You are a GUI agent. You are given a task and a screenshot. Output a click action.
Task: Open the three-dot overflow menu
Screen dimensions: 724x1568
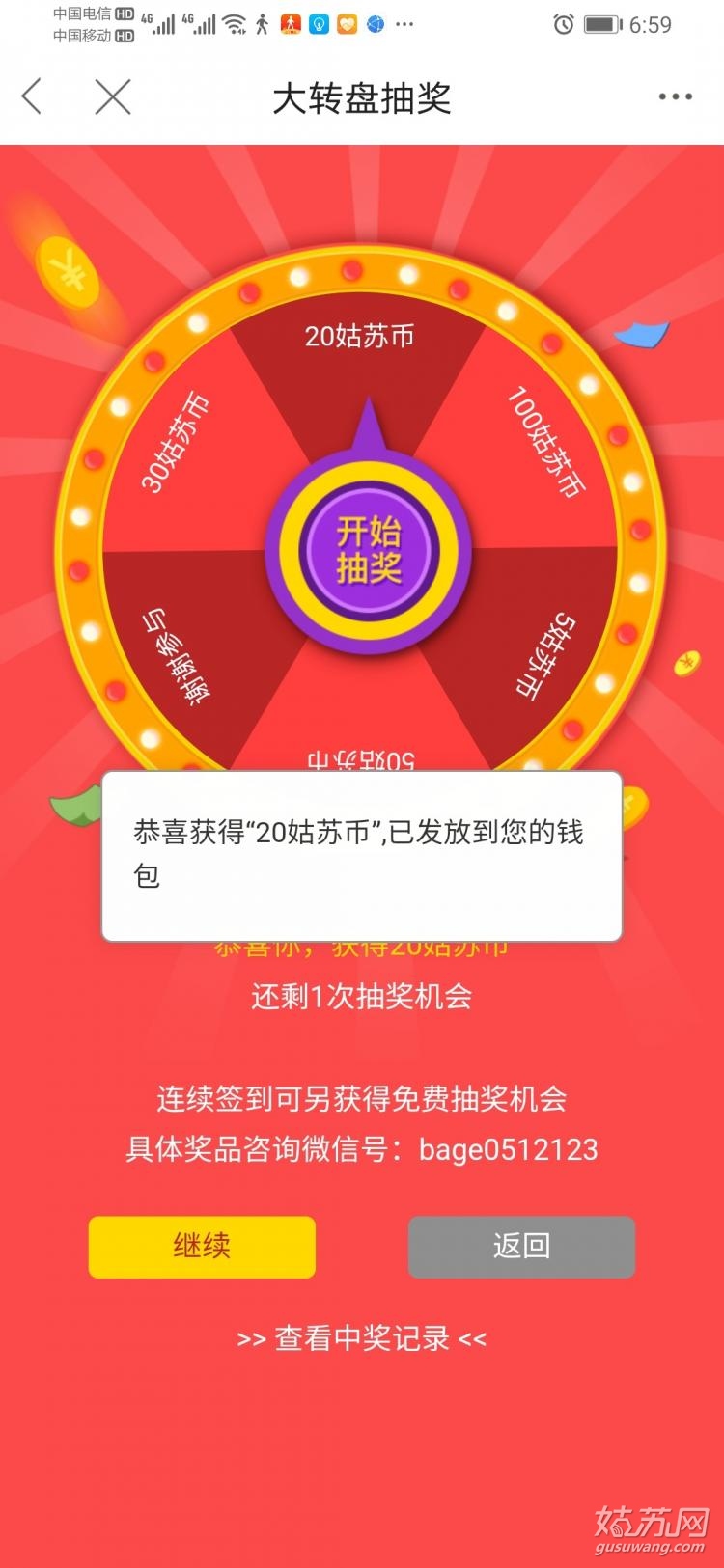click(675, 96)
